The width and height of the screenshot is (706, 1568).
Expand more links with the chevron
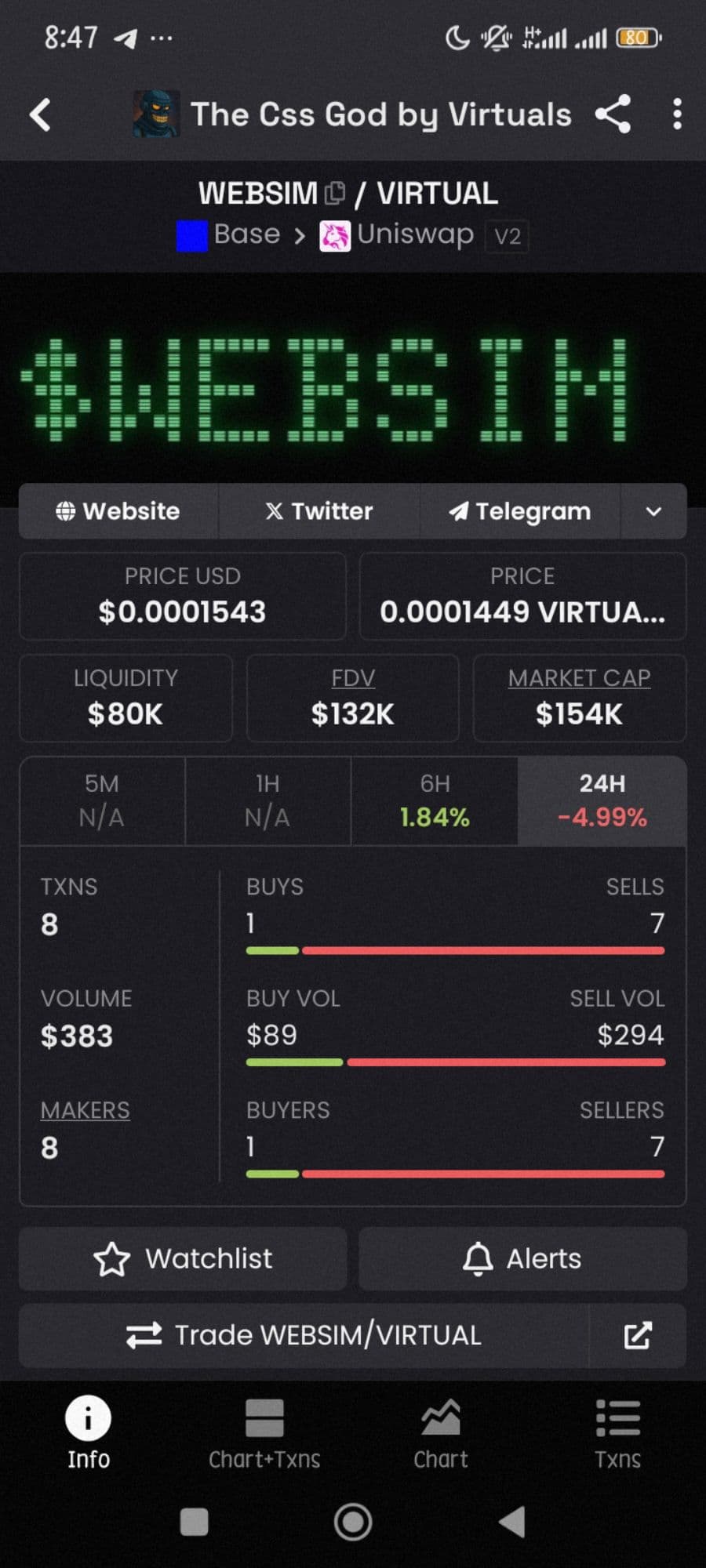click(x=653, y=511)
